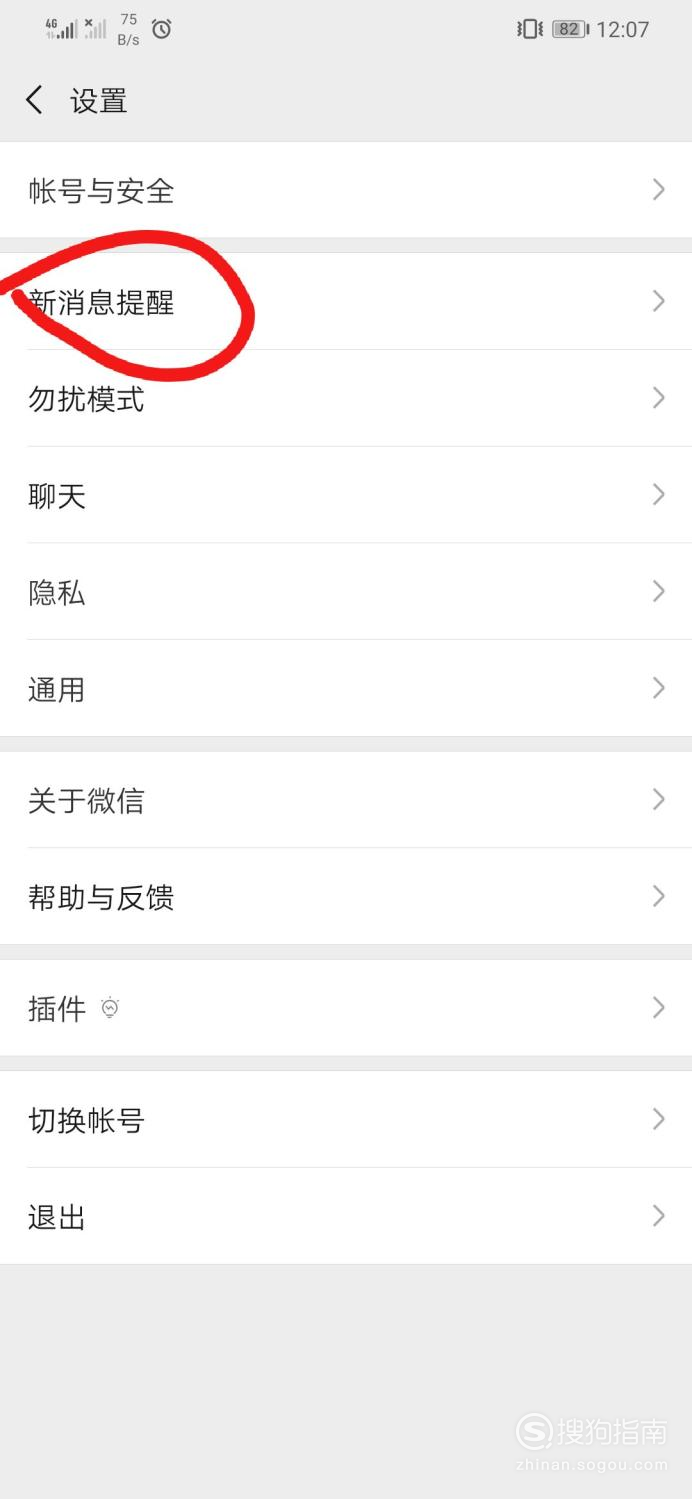The height and width of the screenshot is (1499, 692).
Task: Open 通用 settings
Action: click(x=346, y=689)
